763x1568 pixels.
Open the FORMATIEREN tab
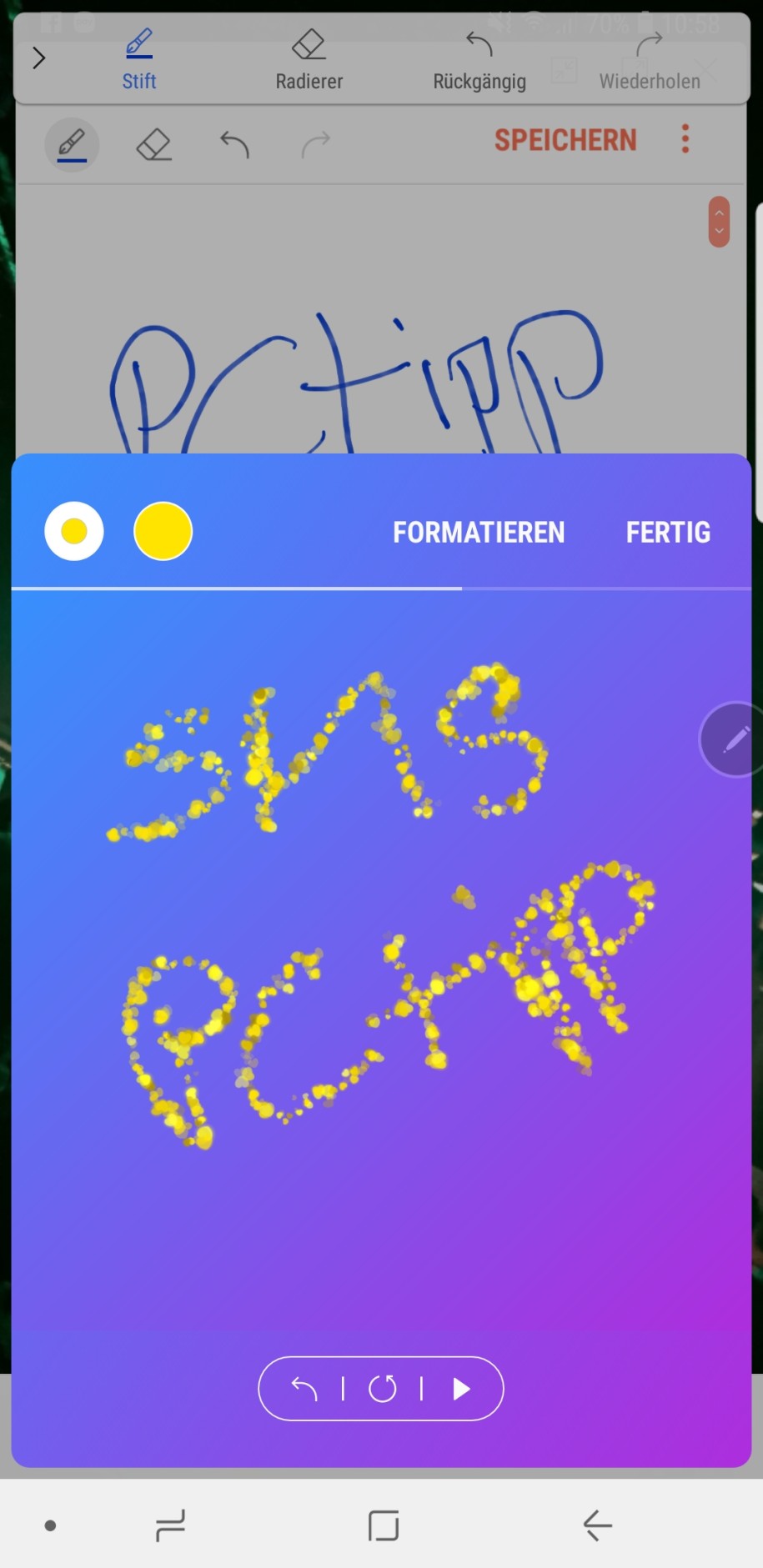pyautogui.click(x=479, y=532)
